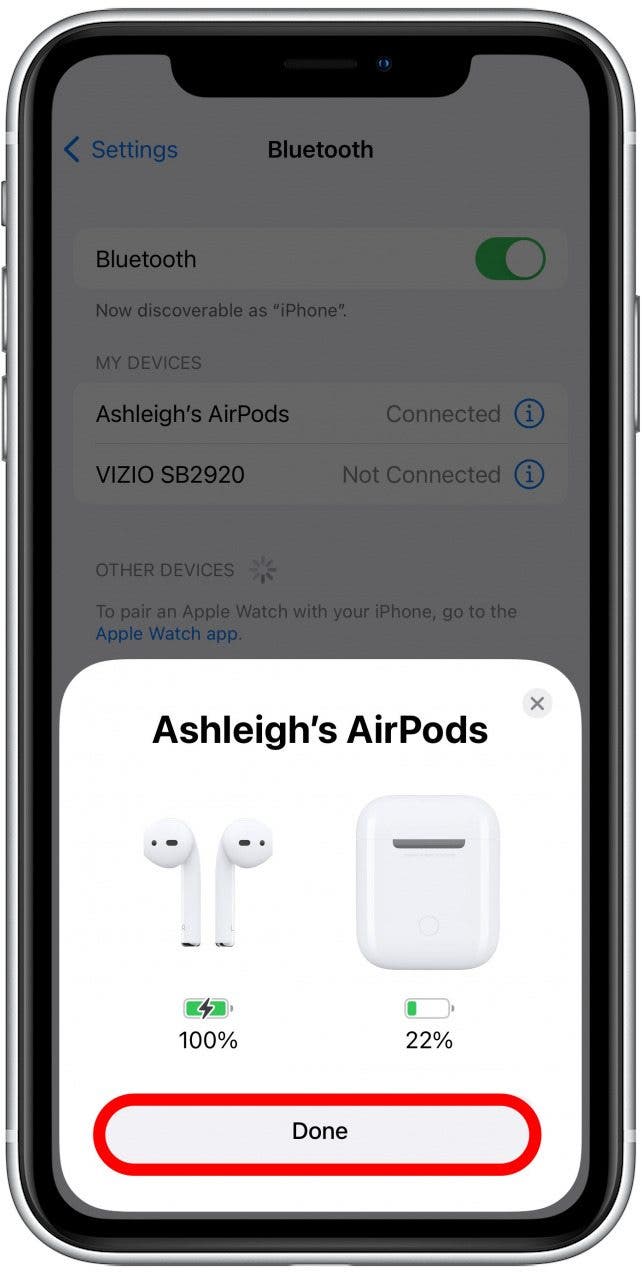
Task: Open info for Ashleigh's AirPods
Action: (529, 414)
